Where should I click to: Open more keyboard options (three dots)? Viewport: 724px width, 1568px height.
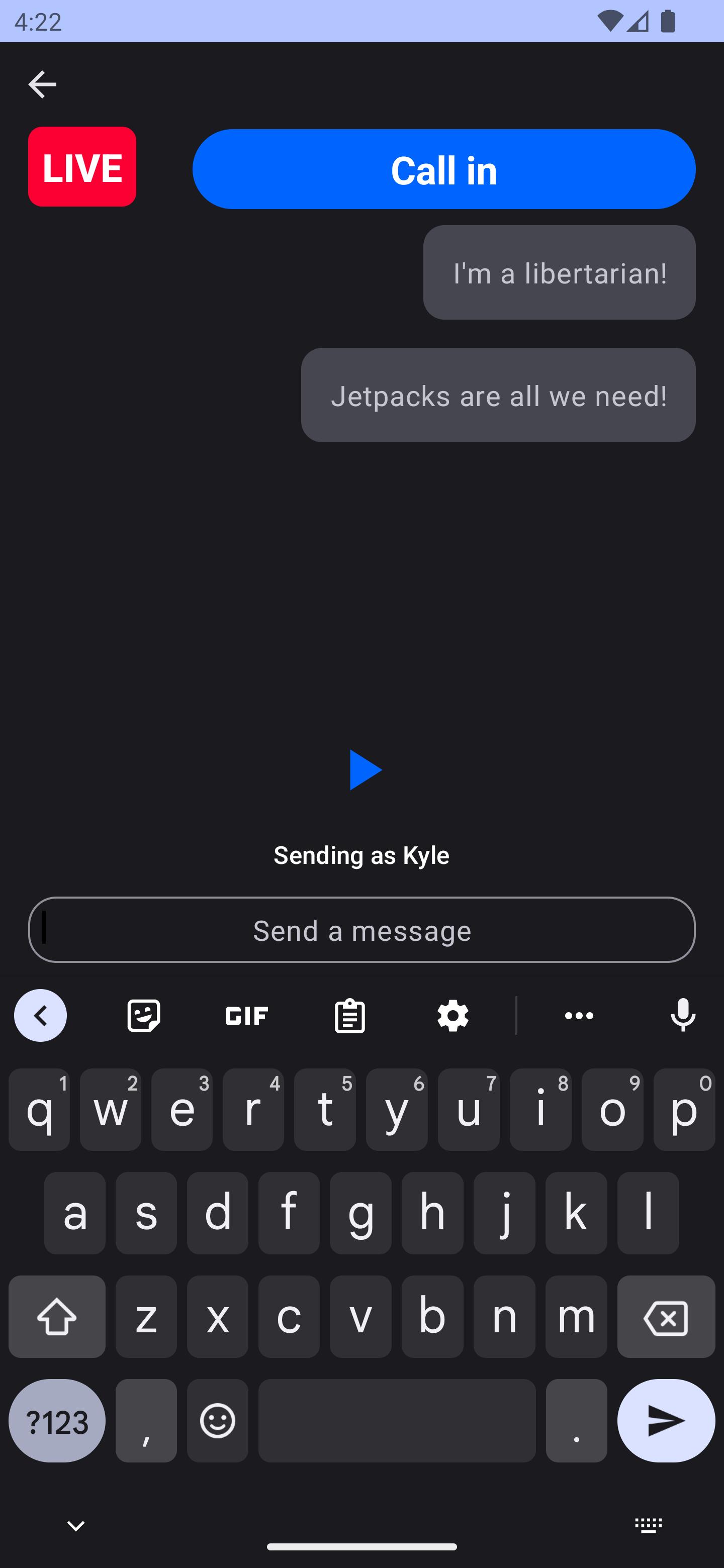coord(579,1015)
